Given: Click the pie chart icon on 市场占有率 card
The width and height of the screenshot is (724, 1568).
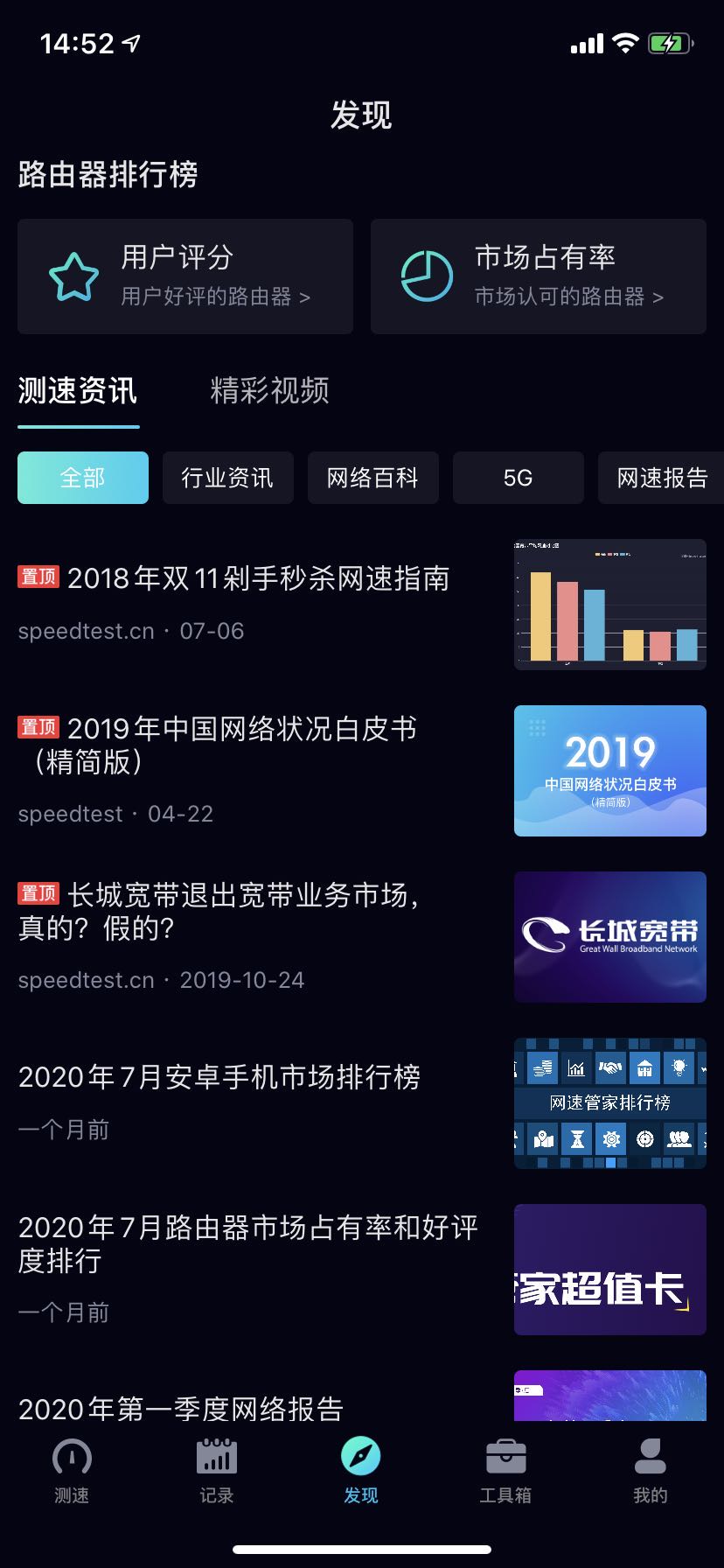Looking at the screenshot, I should coord(426,276).
